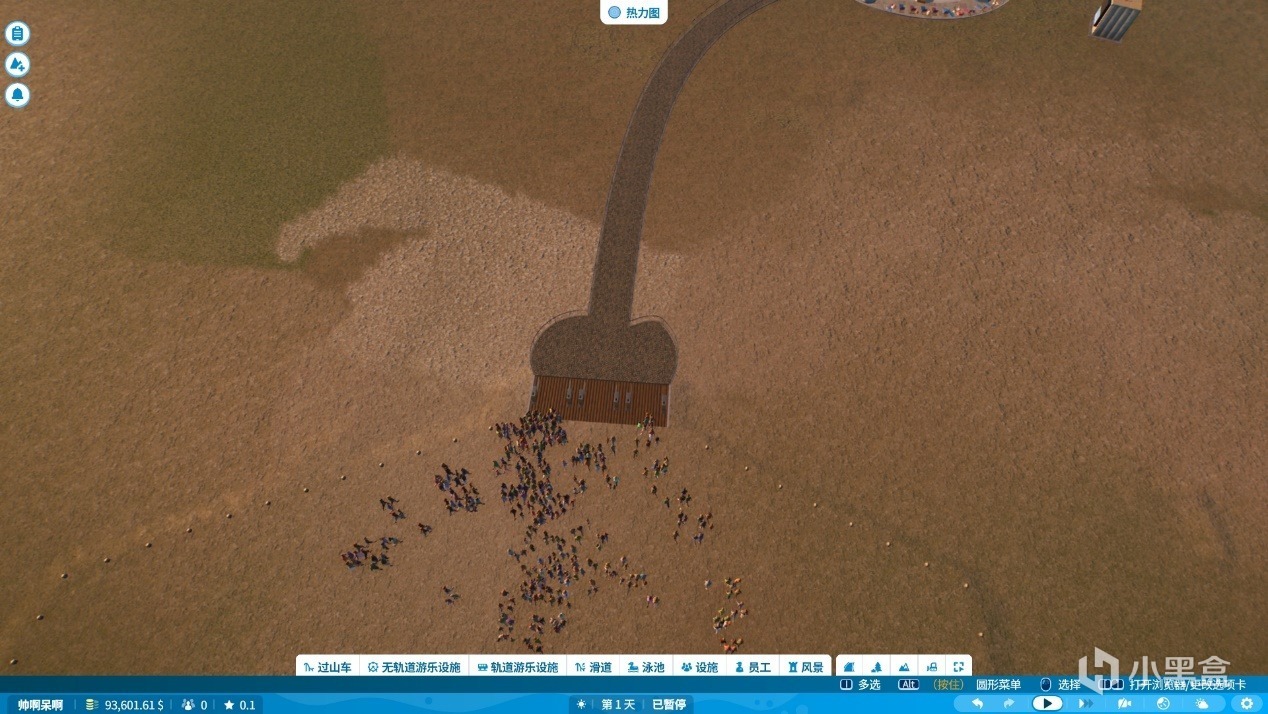Image resolution: width=1268 pixels, height=714 pixels.
Task: Open the 无轨道游乐设施 flat rides tab
Action: pos(413,667)
